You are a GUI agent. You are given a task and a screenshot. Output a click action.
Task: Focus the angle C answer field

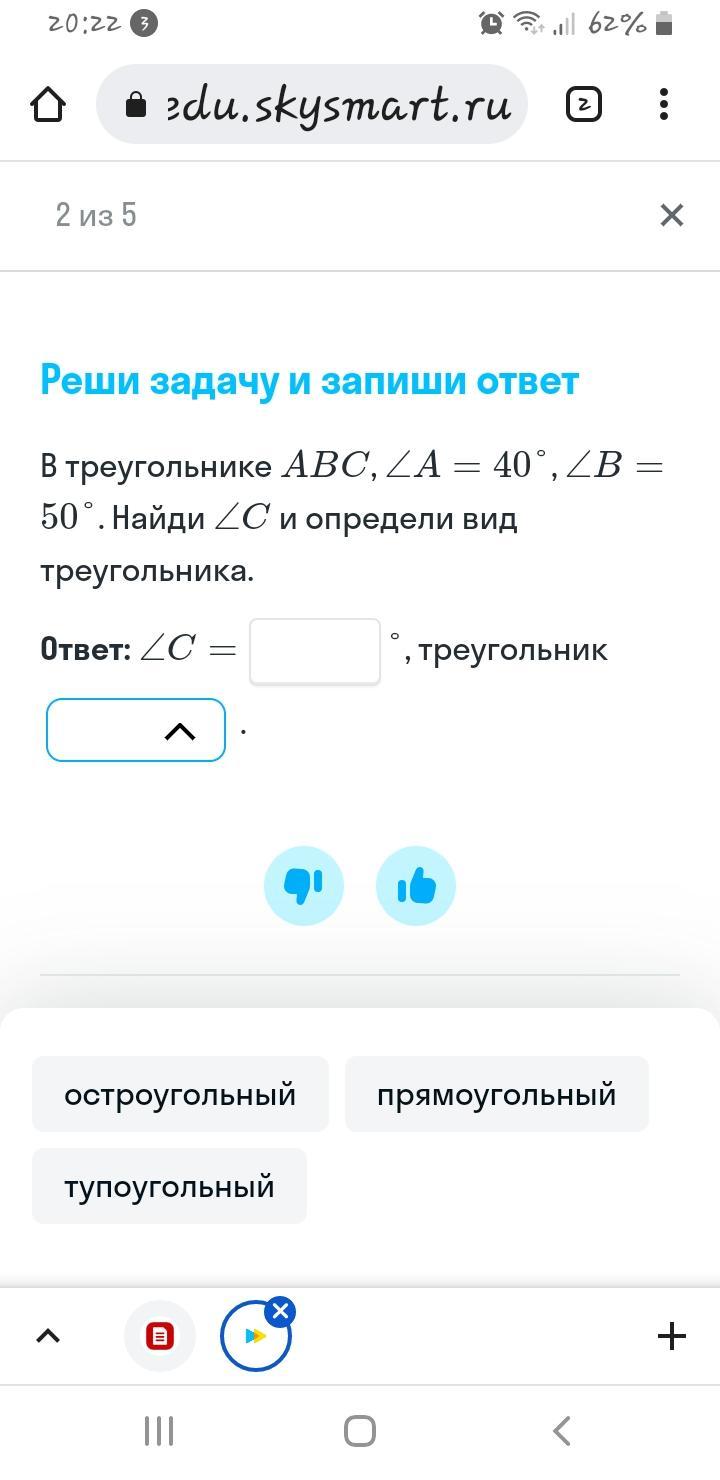[x=314, y=651]
